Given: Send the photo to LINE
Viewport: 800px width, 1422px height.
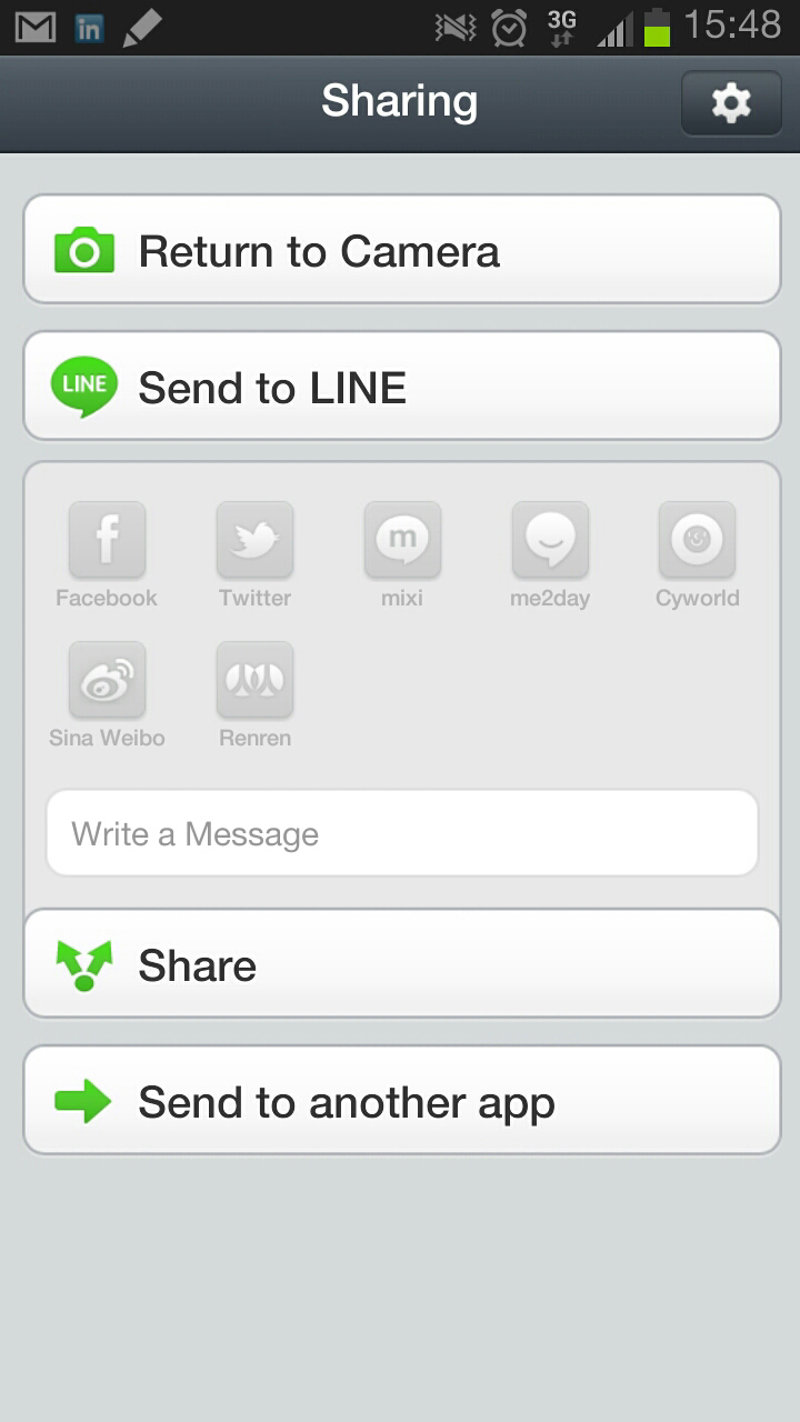Looking at the screenshot, I should [x=401, y=387].
